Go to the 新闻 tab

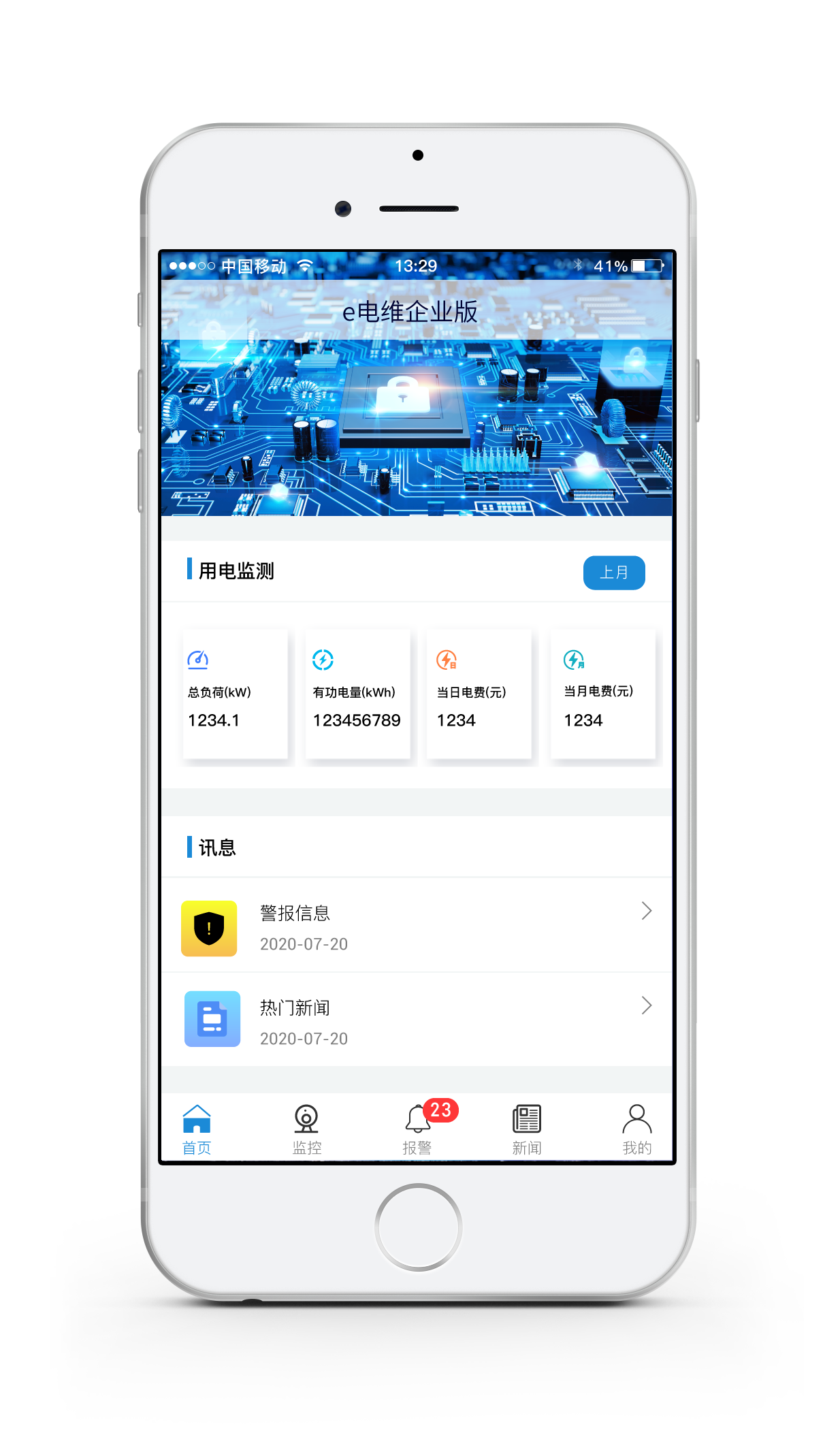(x=526, y=1130)
